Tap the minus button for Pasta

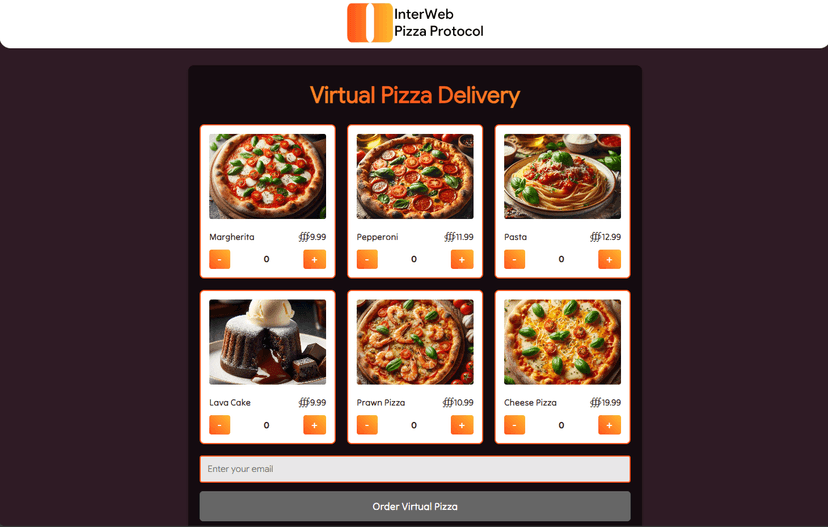pos(515,260)
